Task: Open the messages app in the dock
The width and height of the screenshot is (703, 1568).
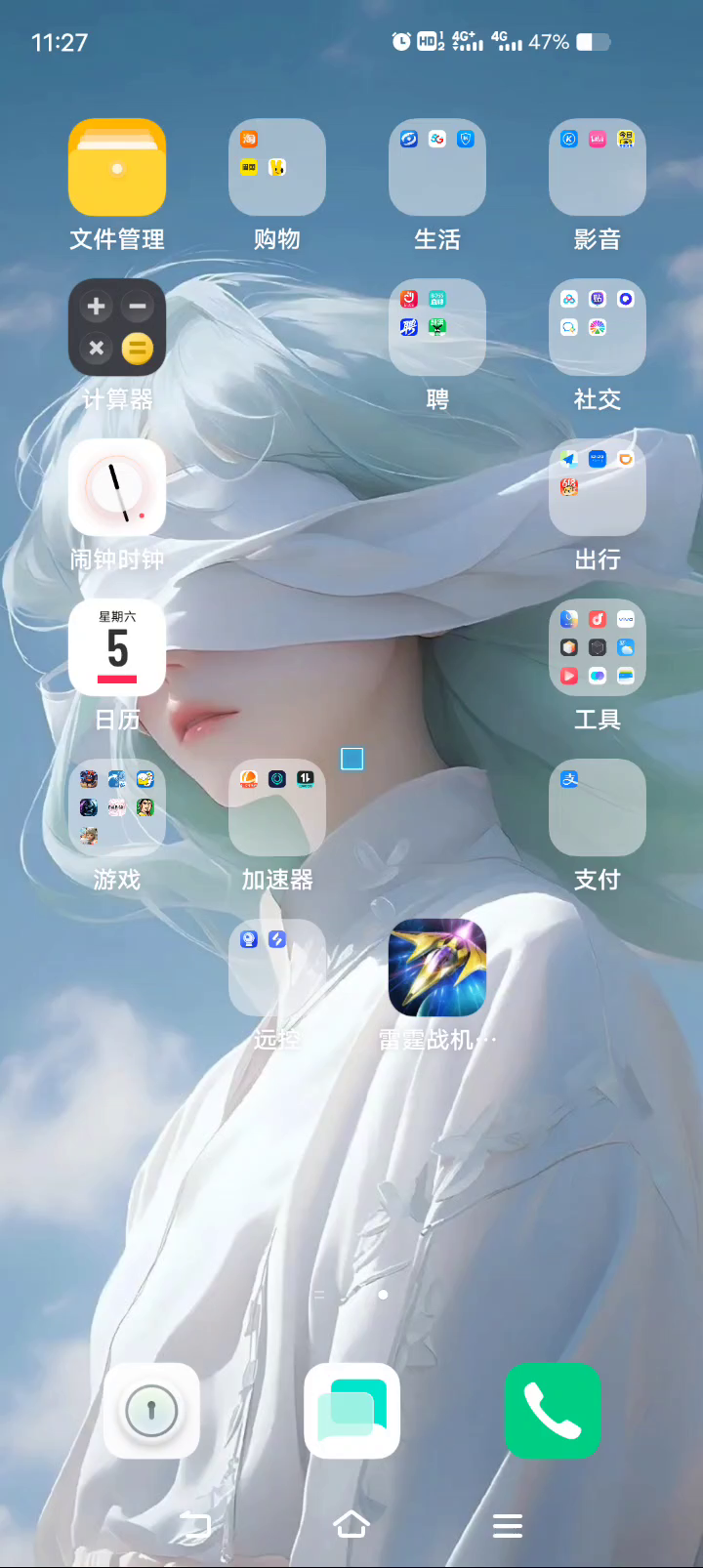Action: click(352, 1411)
